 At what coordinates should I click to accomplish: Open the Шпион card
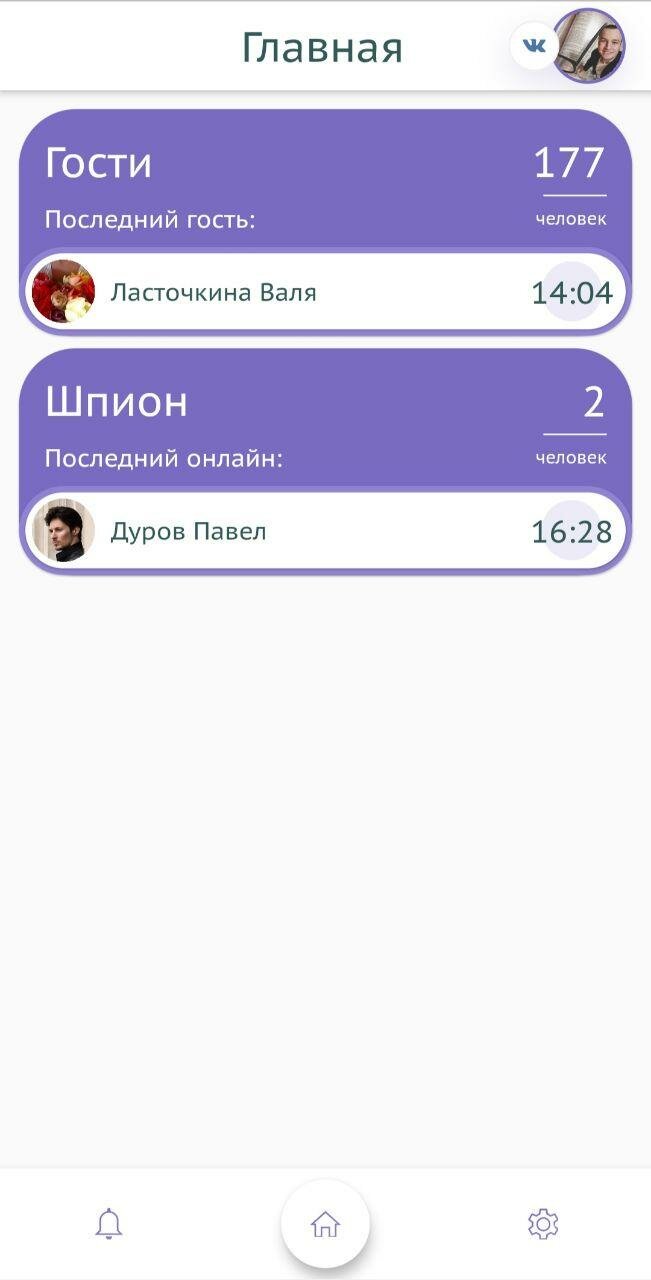coord(326,461)
